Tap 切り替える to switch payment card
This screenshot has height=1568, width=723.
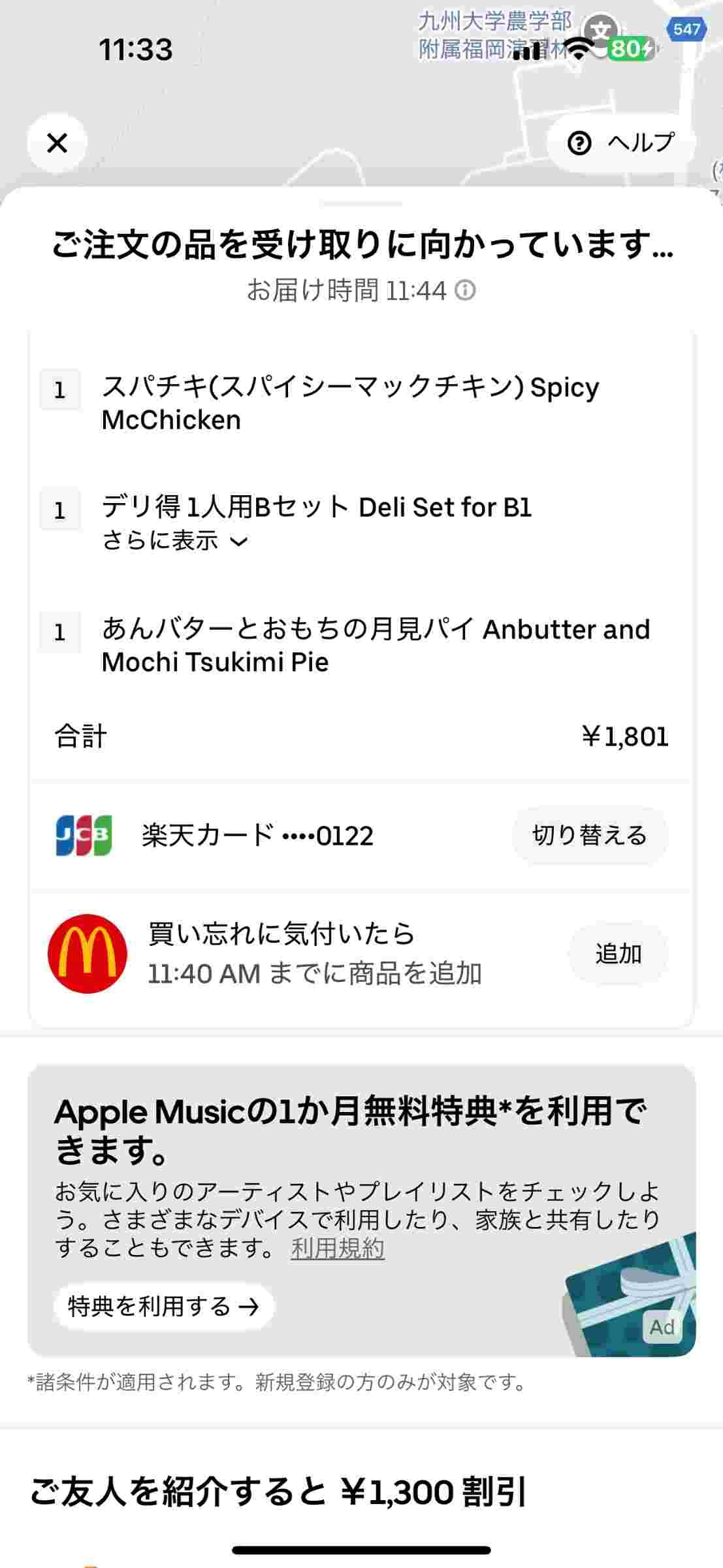click(x=589, y=836)
